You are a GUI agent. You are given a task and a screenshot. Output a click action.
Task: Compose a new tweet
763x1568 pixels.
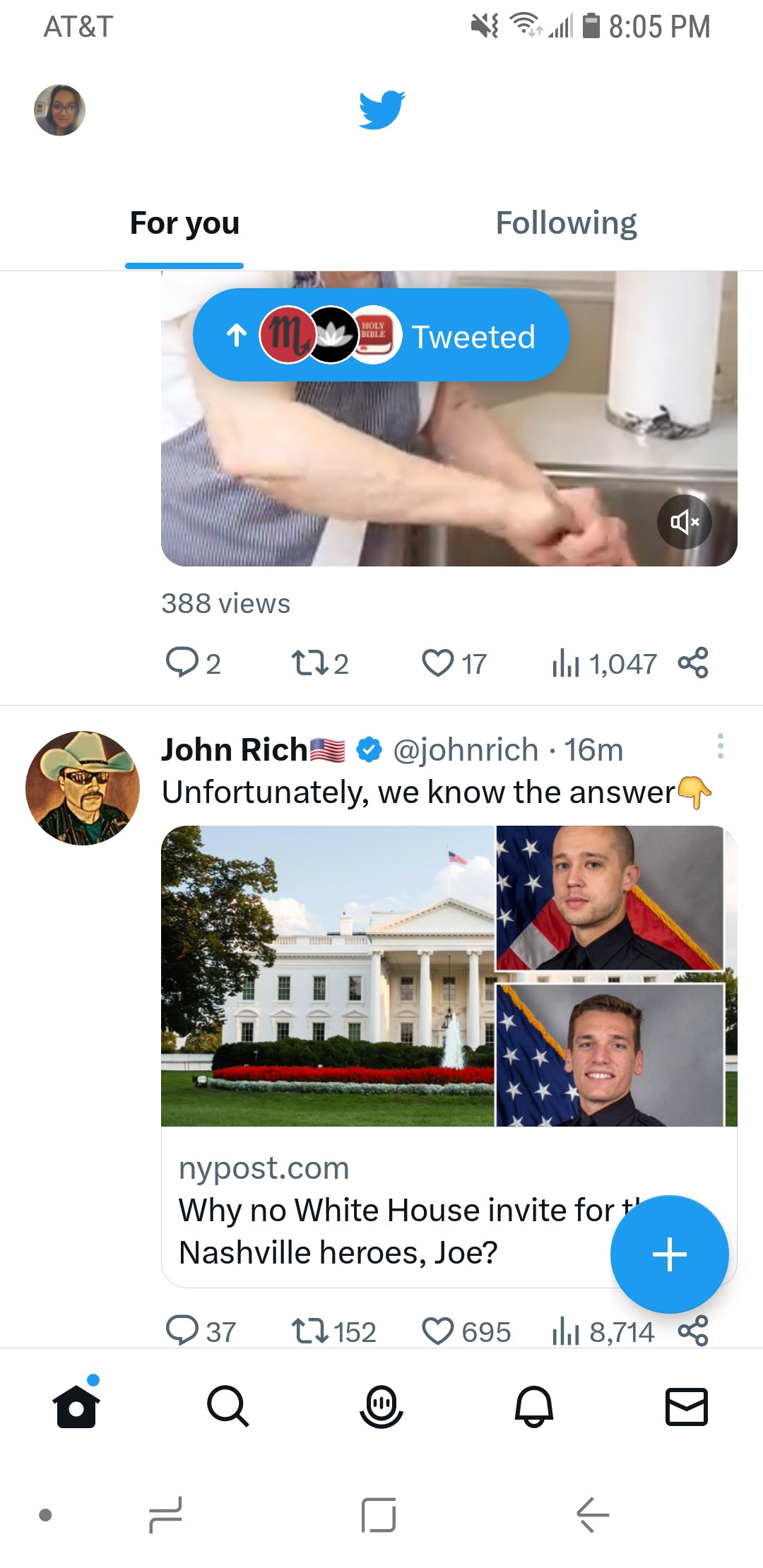coord(669,1254)
